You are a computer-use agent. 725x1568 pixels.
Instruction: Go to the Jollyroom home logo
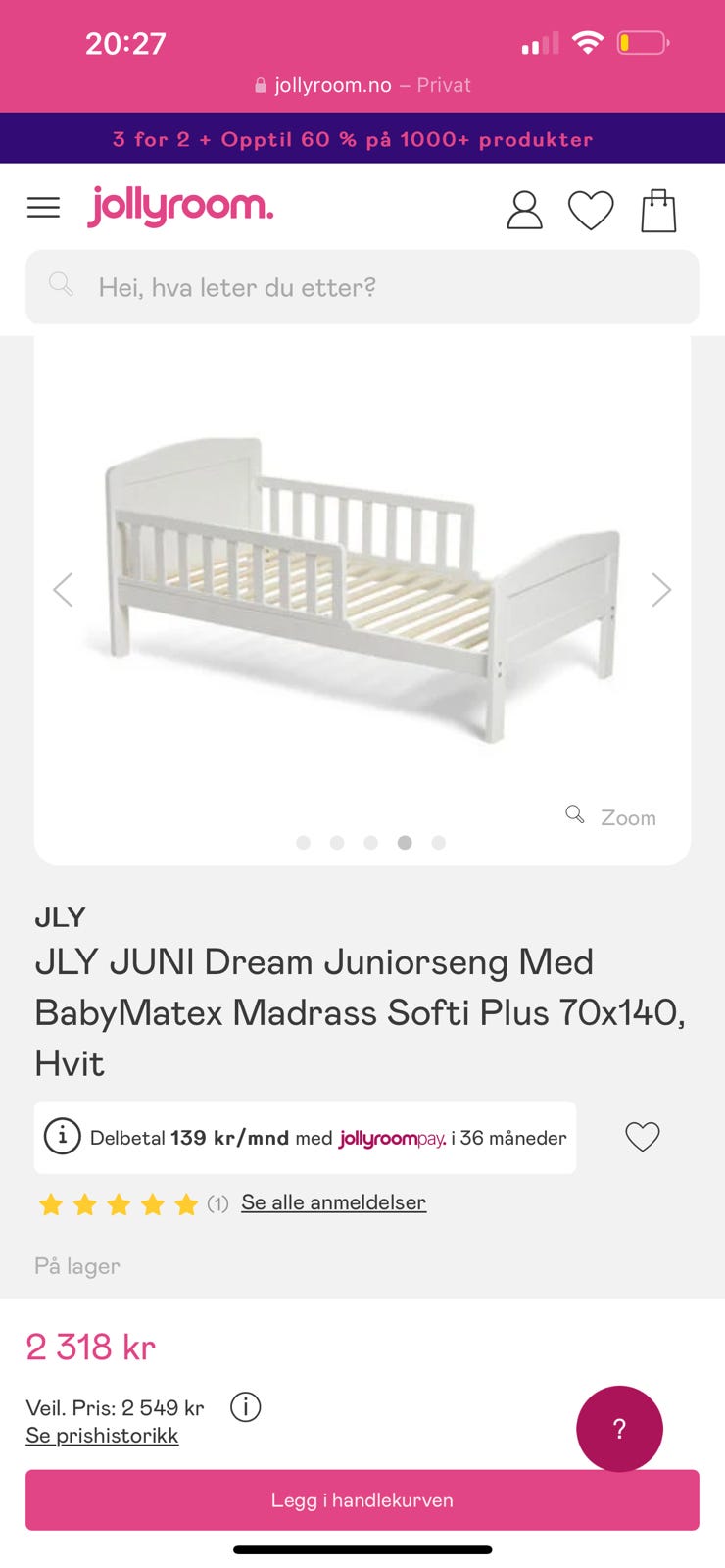(181, 206)
